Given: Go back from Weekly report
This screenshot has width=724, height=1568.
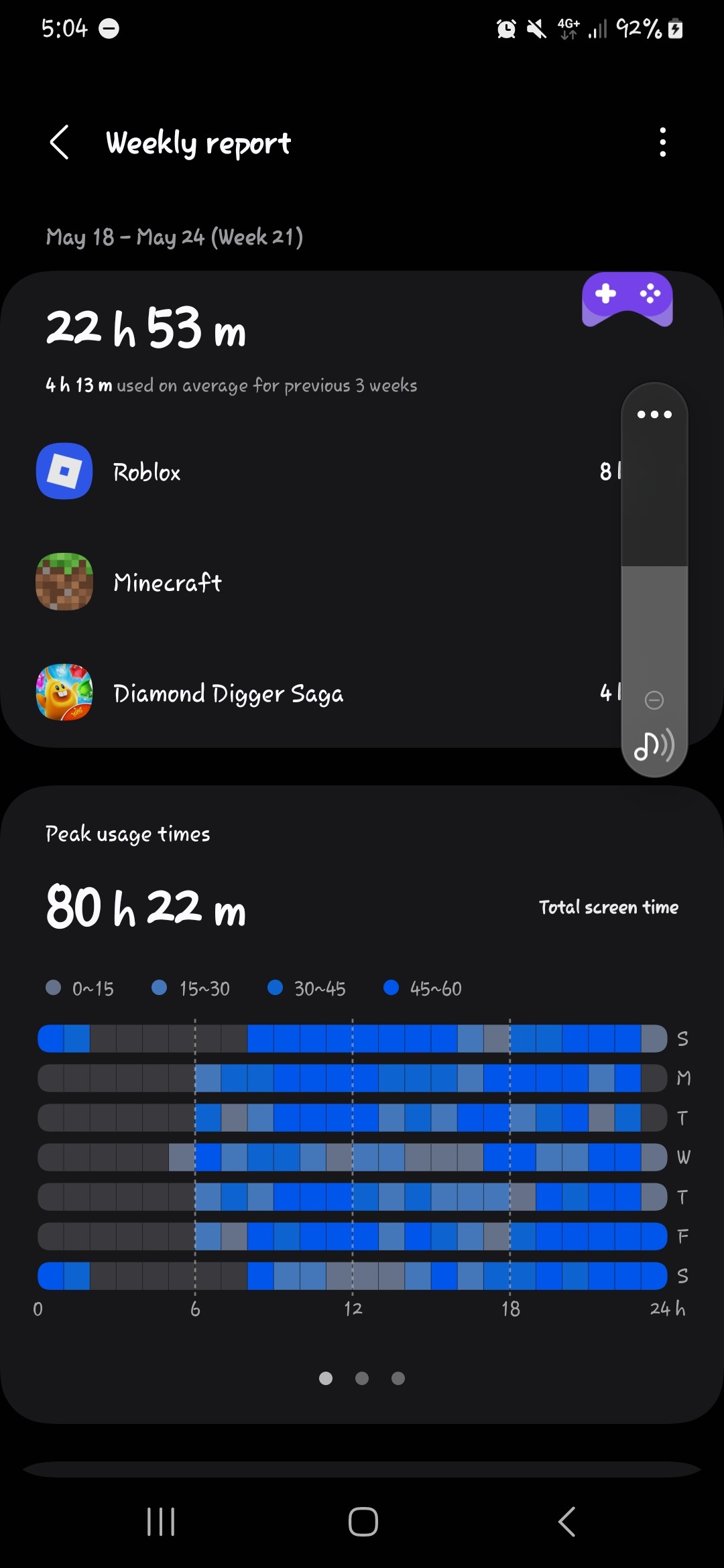Looking at the screenshot, I should (60, 143).
